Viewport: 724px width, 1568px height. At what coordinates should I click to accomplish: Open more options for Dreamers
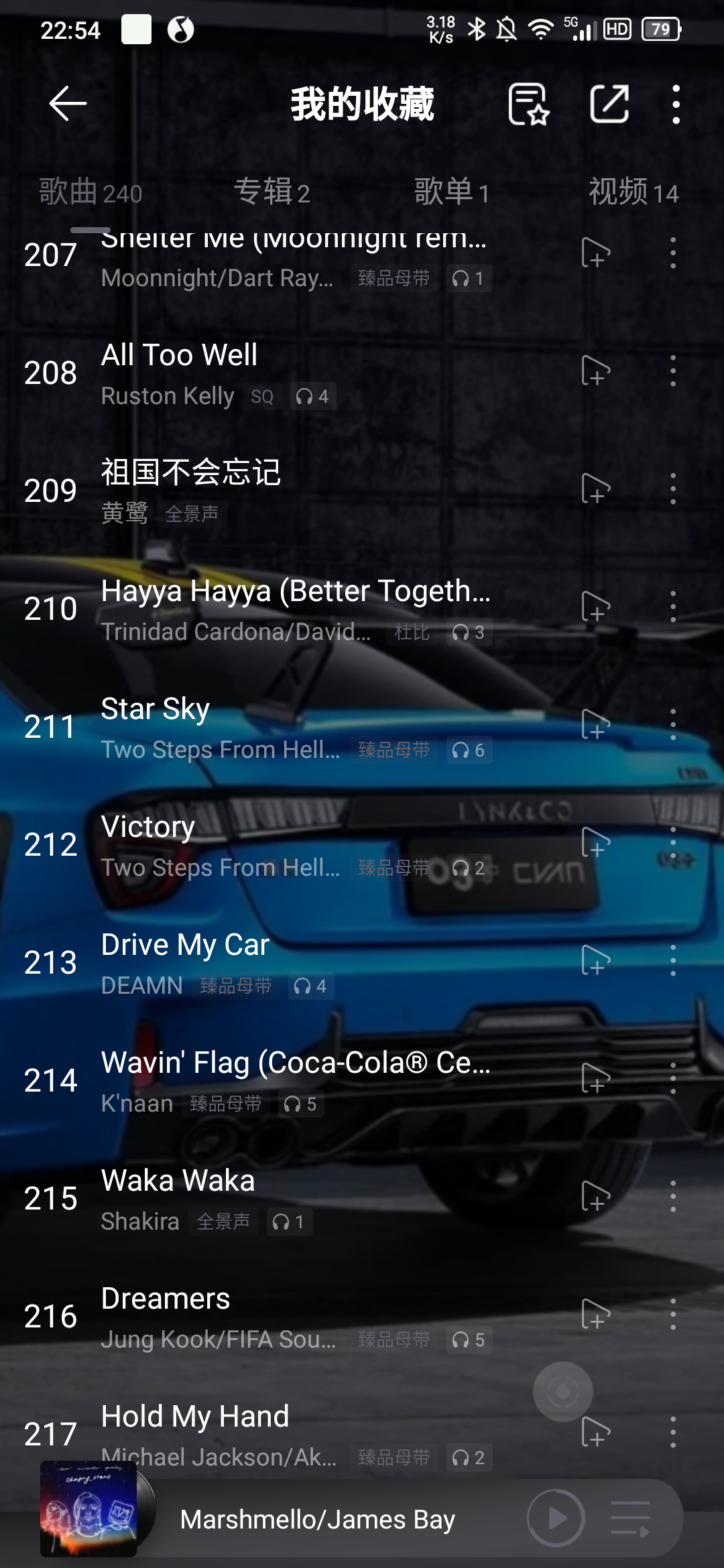(x=673, y=1315)
